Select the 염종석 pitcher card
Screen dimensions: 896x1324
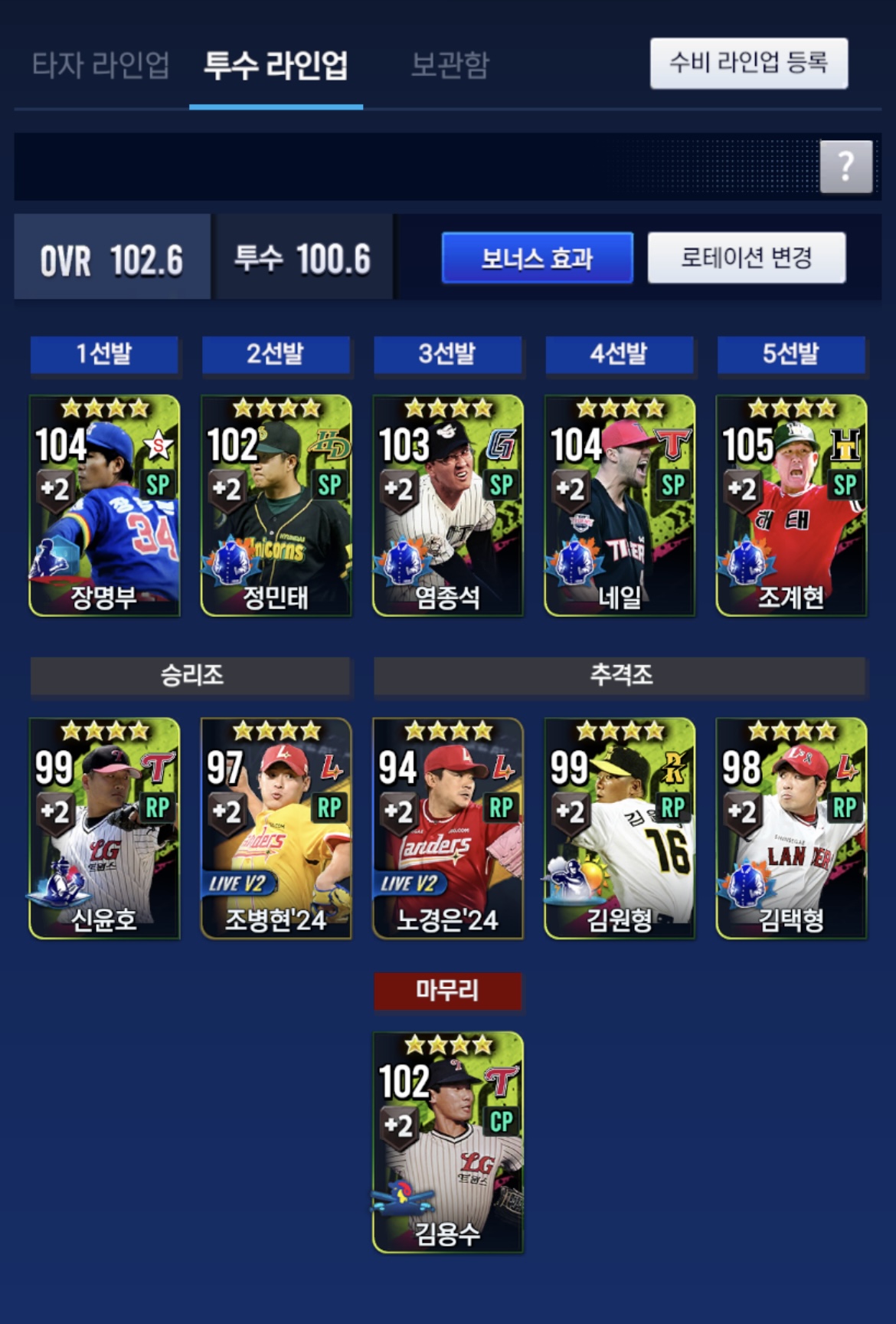coord(447,506)
